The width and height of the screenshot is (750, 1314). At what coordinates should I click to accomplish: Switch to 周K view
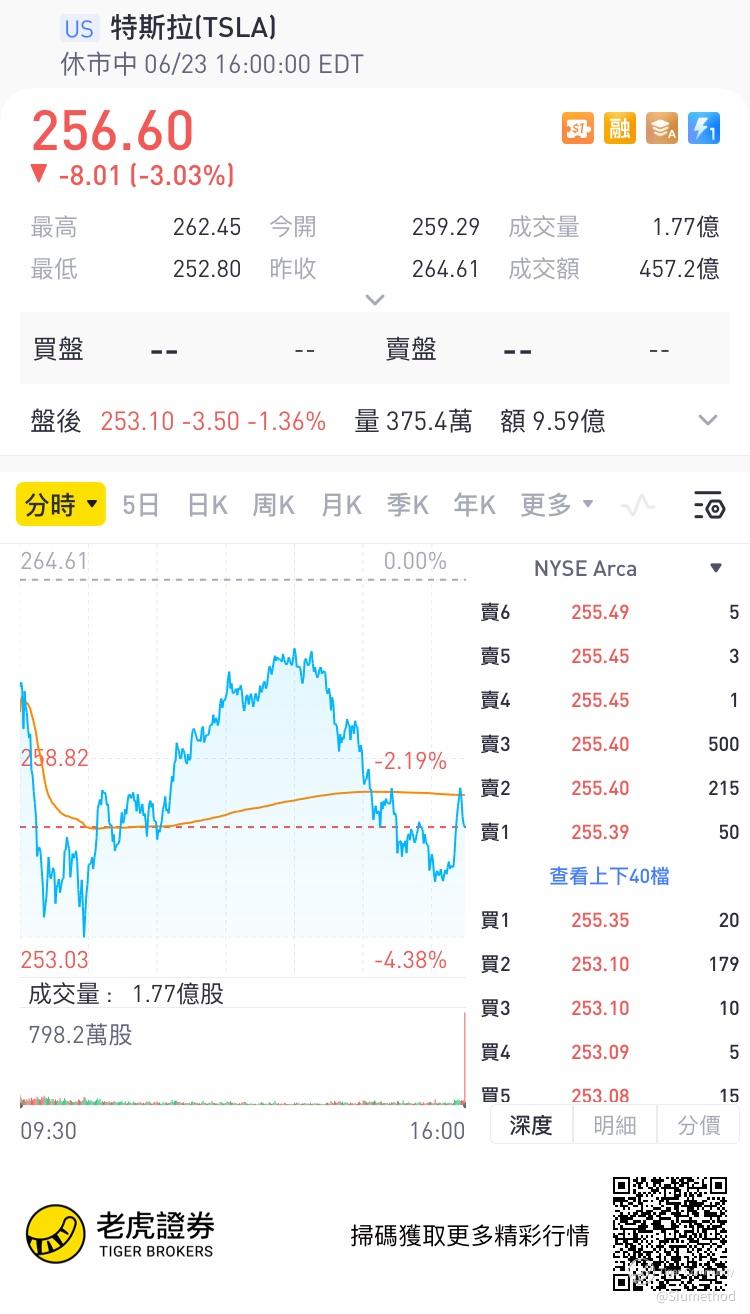click(273, 505)
